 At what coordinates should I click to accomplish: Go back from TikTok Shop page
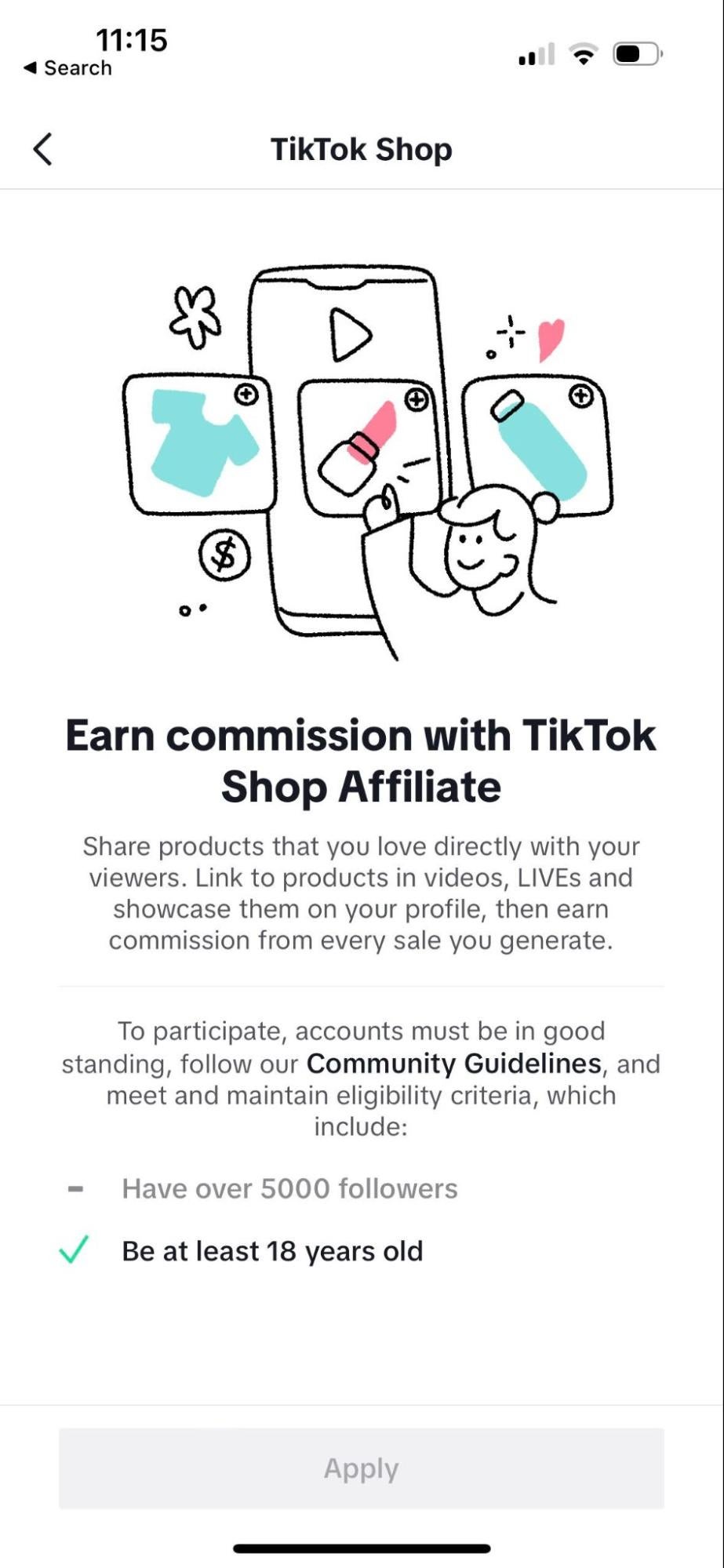coord(43,149)
